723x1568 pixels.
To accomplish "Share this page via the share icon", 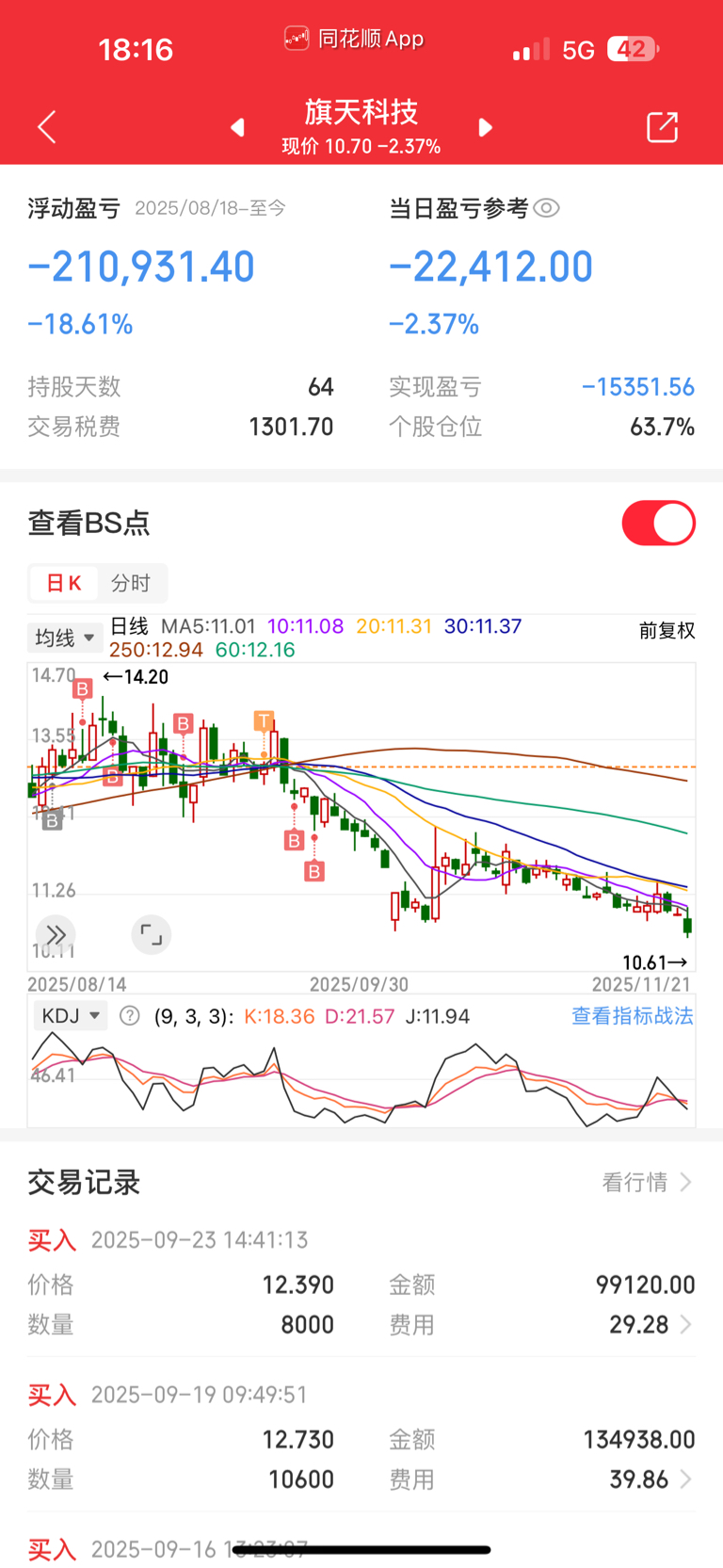I will coord(663,127).
